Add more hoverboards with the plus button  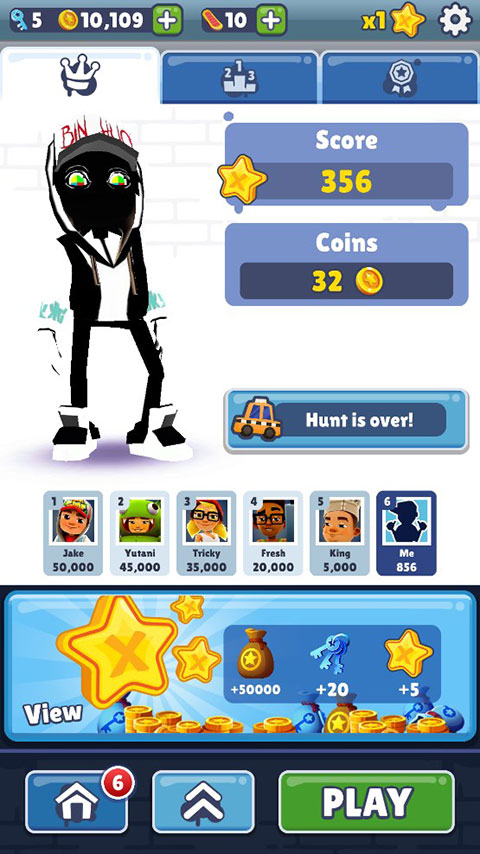pyautogui.click(x=271, y=21)
